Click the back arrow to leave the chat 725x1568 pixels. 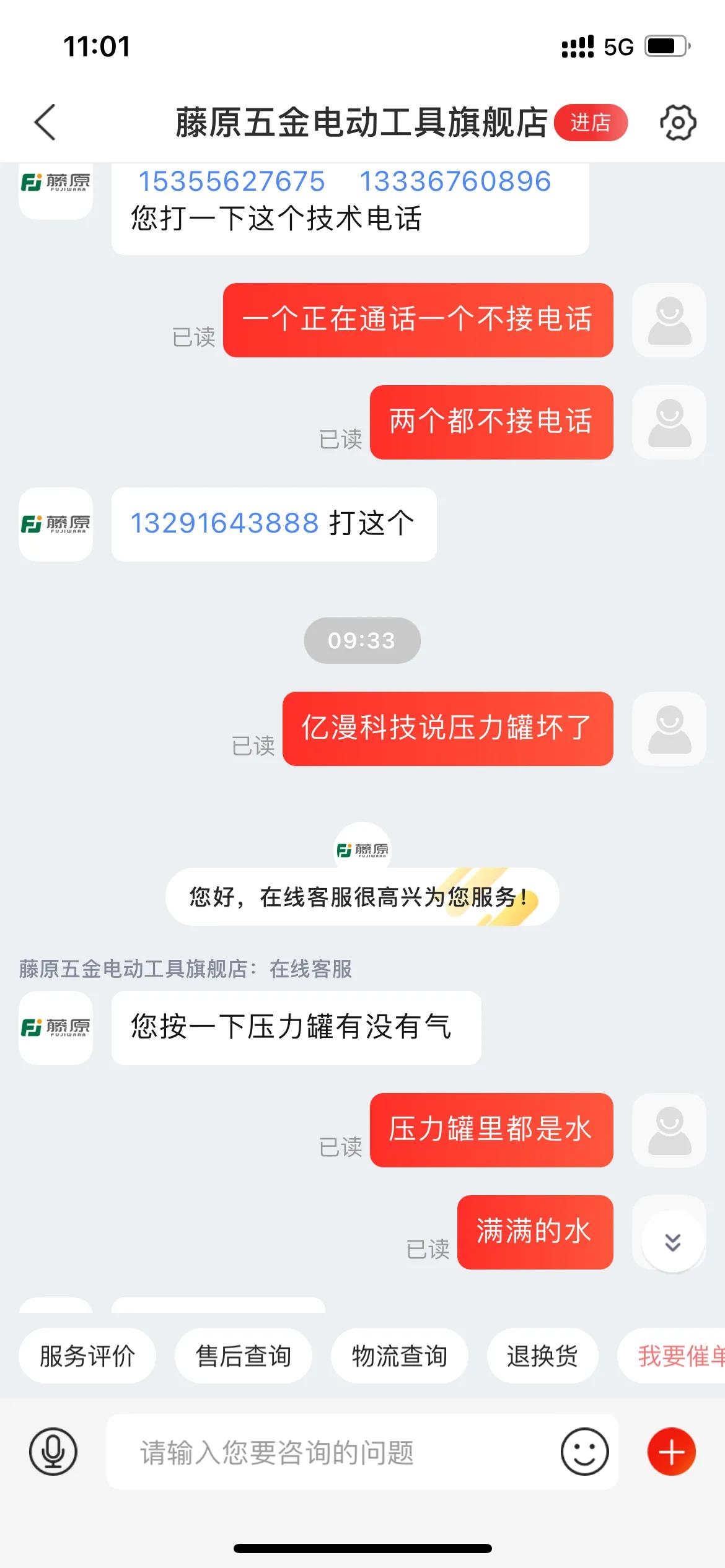43,123
